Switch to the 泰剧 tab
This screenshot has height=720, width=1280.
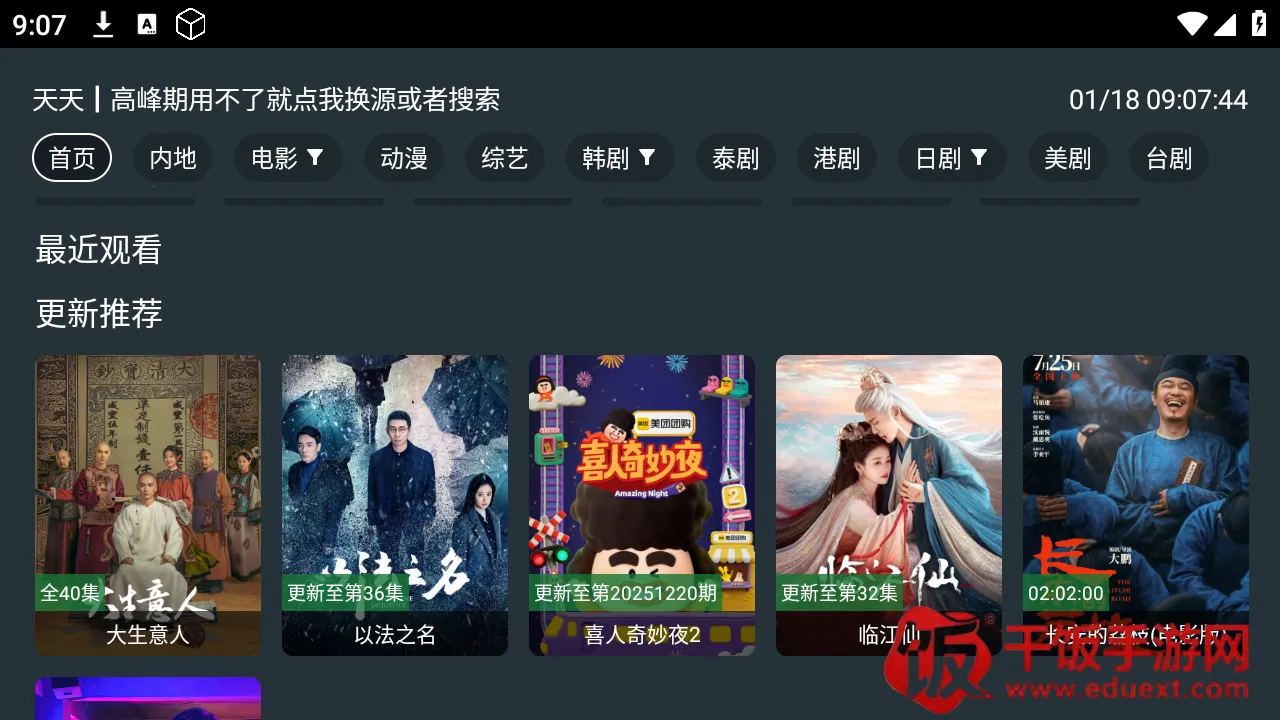(x=736, y=158)
